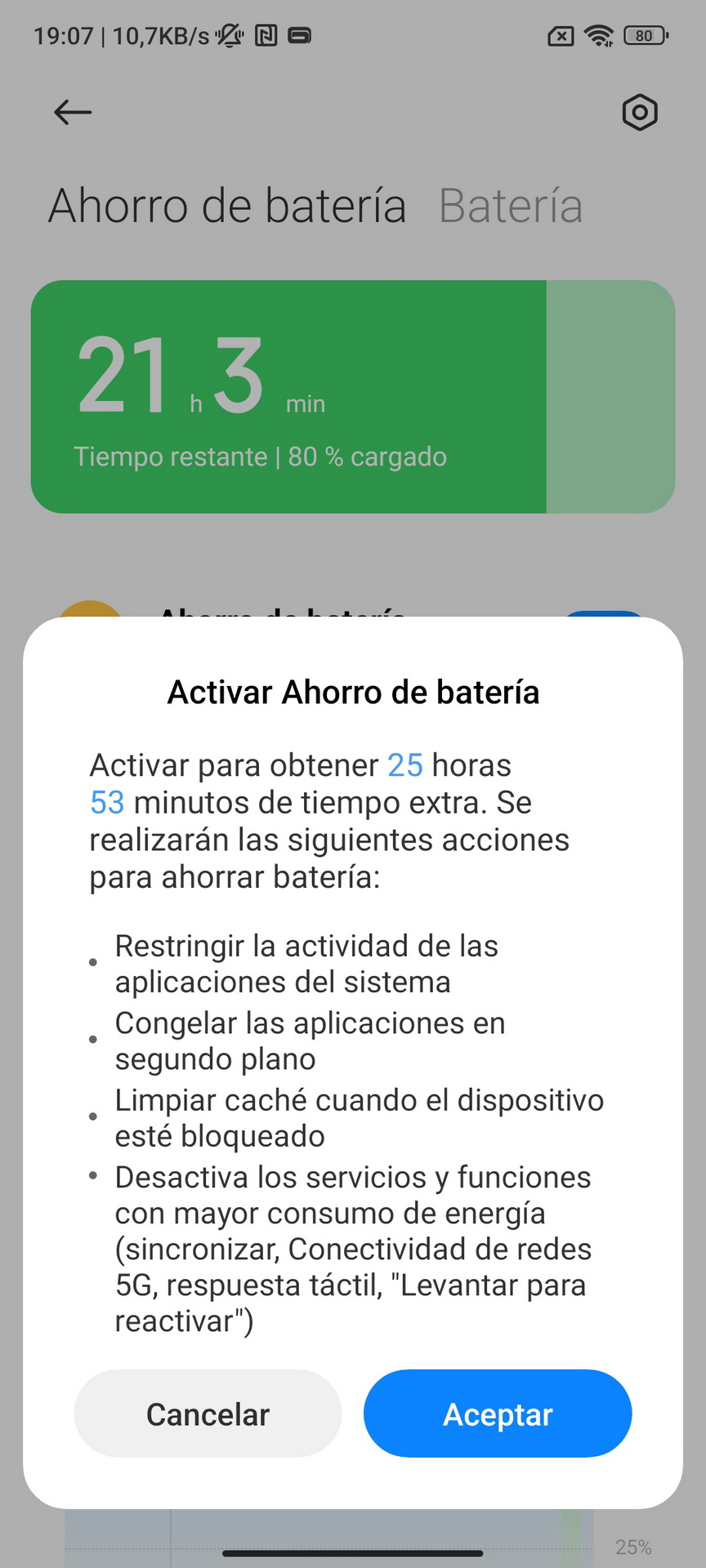Dismiss the dialog with Cancelar
This screenshot has height=1568, width=706.
pos(208,1414)
